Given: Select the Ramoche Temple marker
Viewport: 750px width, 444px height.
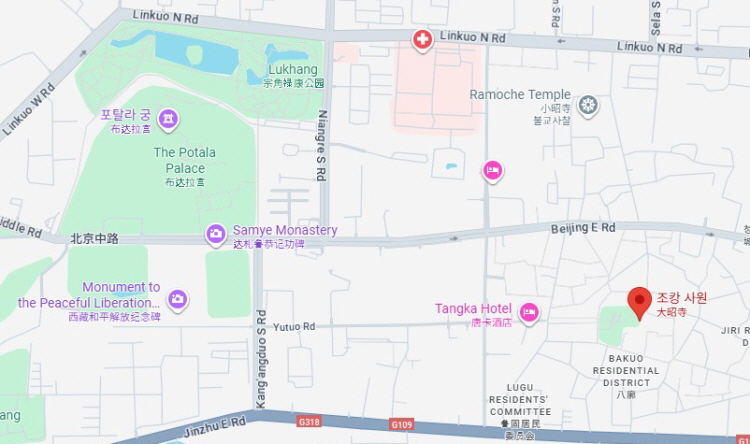Looking at the screenshot, I should (589, 103).
